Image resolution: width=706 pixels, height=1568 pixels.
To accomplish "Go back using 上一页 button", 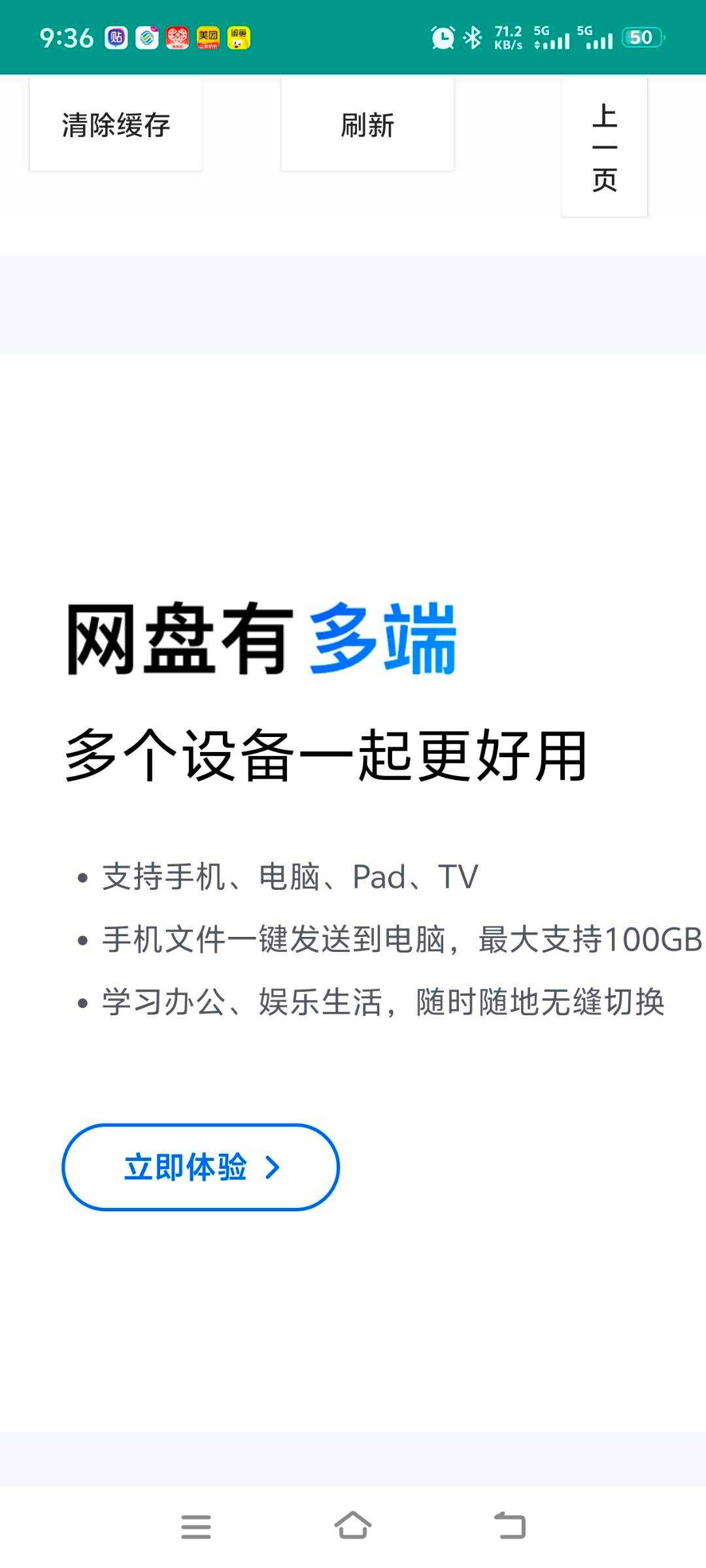I will pos(604,146).
